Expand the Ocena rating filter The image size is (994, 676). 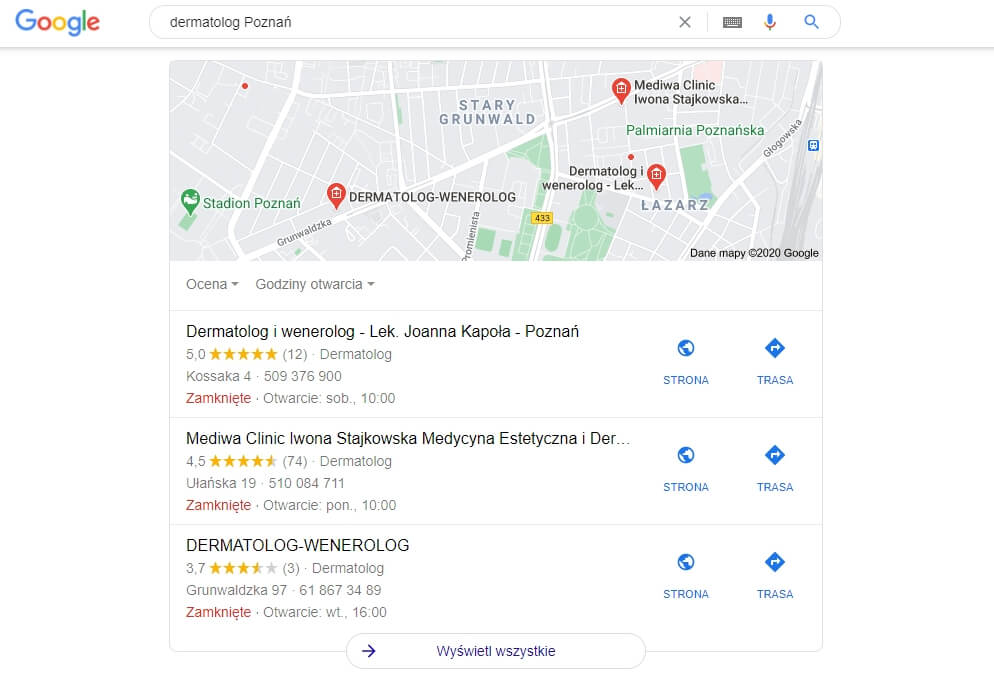pyautogui.click(x=212, y=284)
